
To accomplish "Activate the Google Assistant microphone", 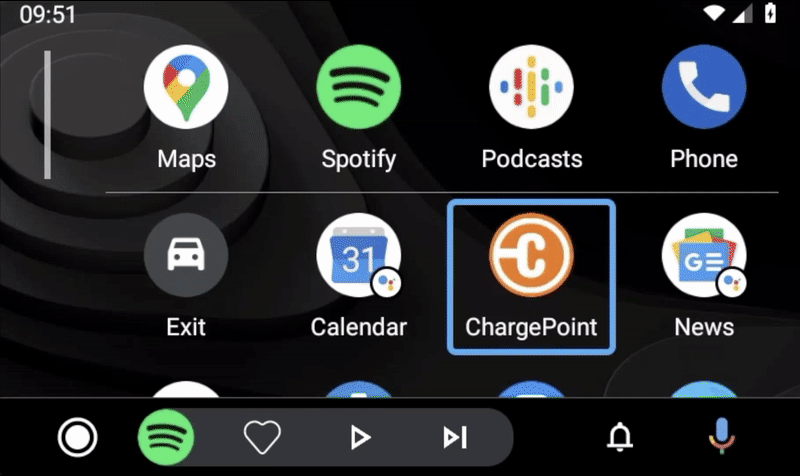I will coord(720,437).
